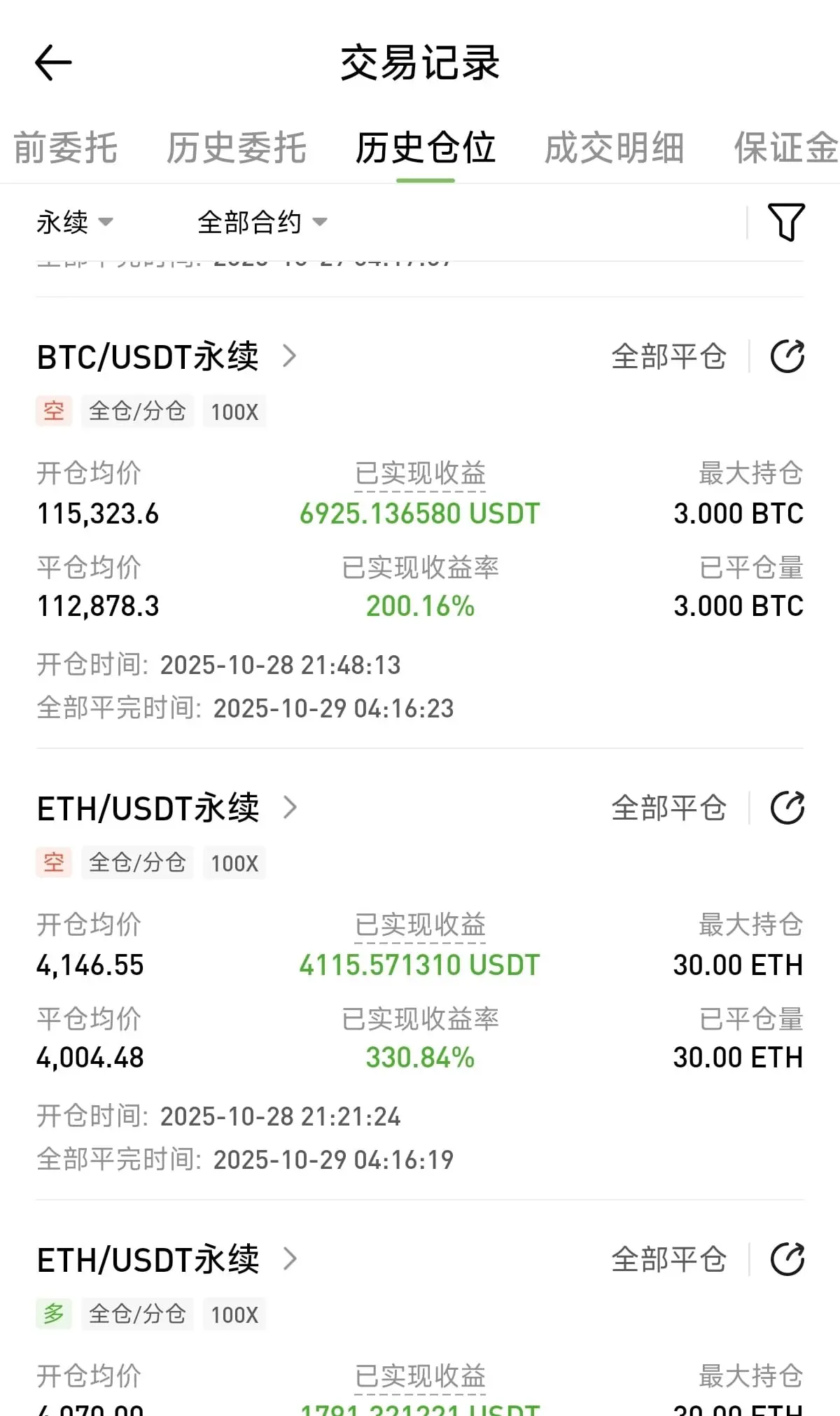Share the ETH/USDT永续 long position record

[787, 1260]
